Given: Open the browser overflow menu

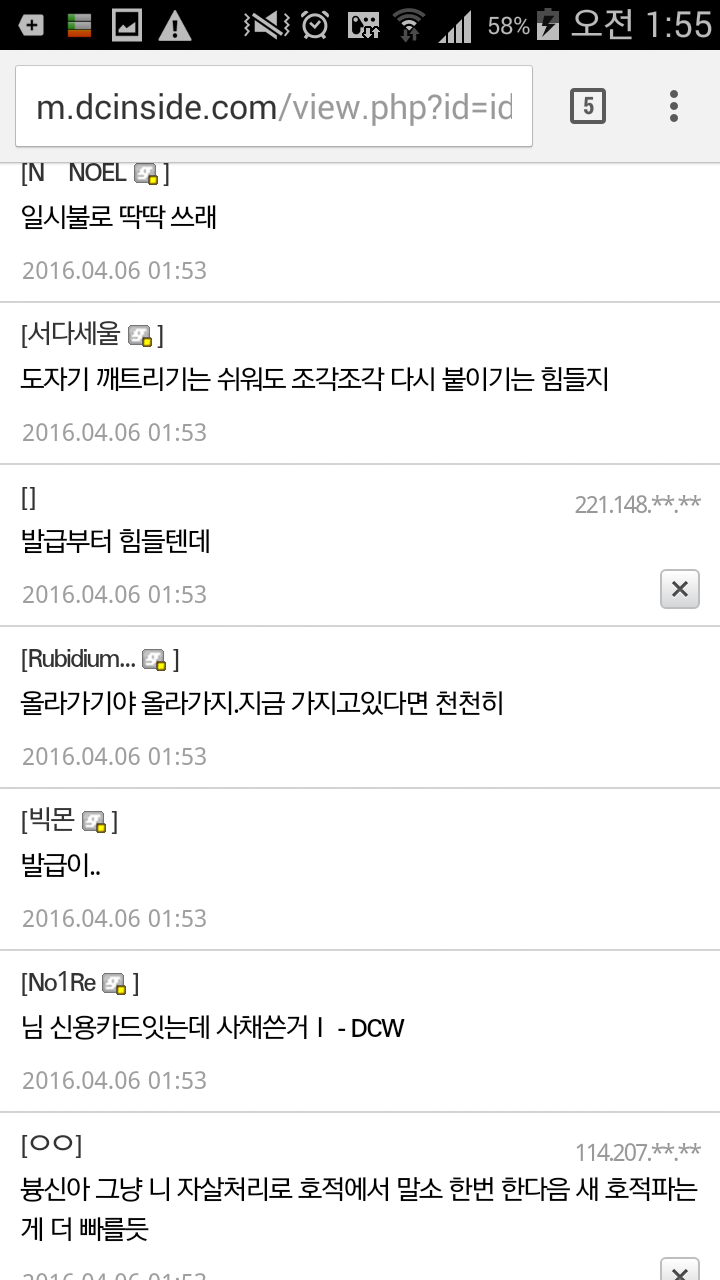Looking at the screenshot, I should click(x=674, y=105).
